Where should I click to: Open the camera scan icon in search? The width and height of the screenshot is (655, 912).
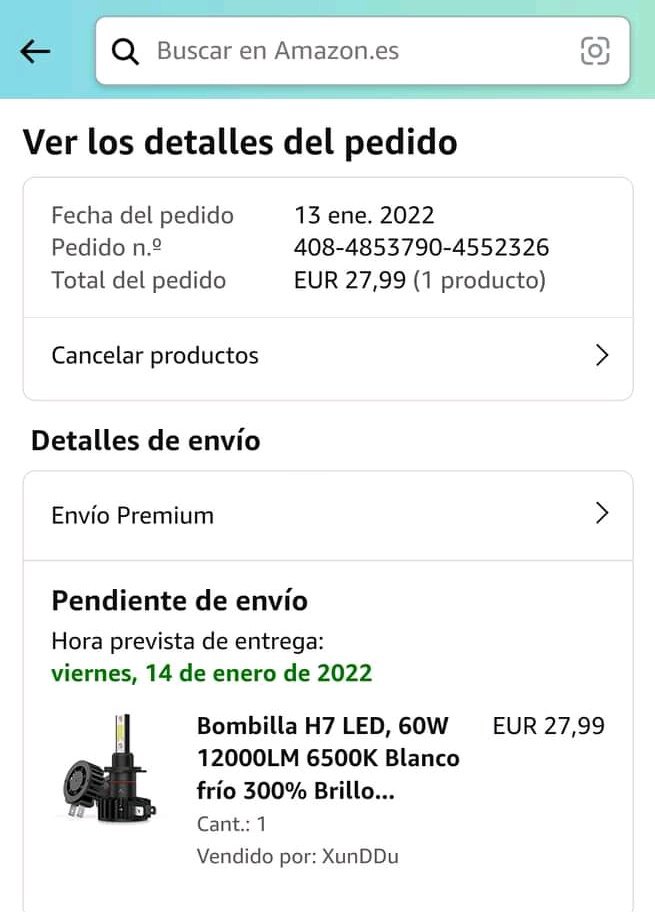tap(595, 51)
